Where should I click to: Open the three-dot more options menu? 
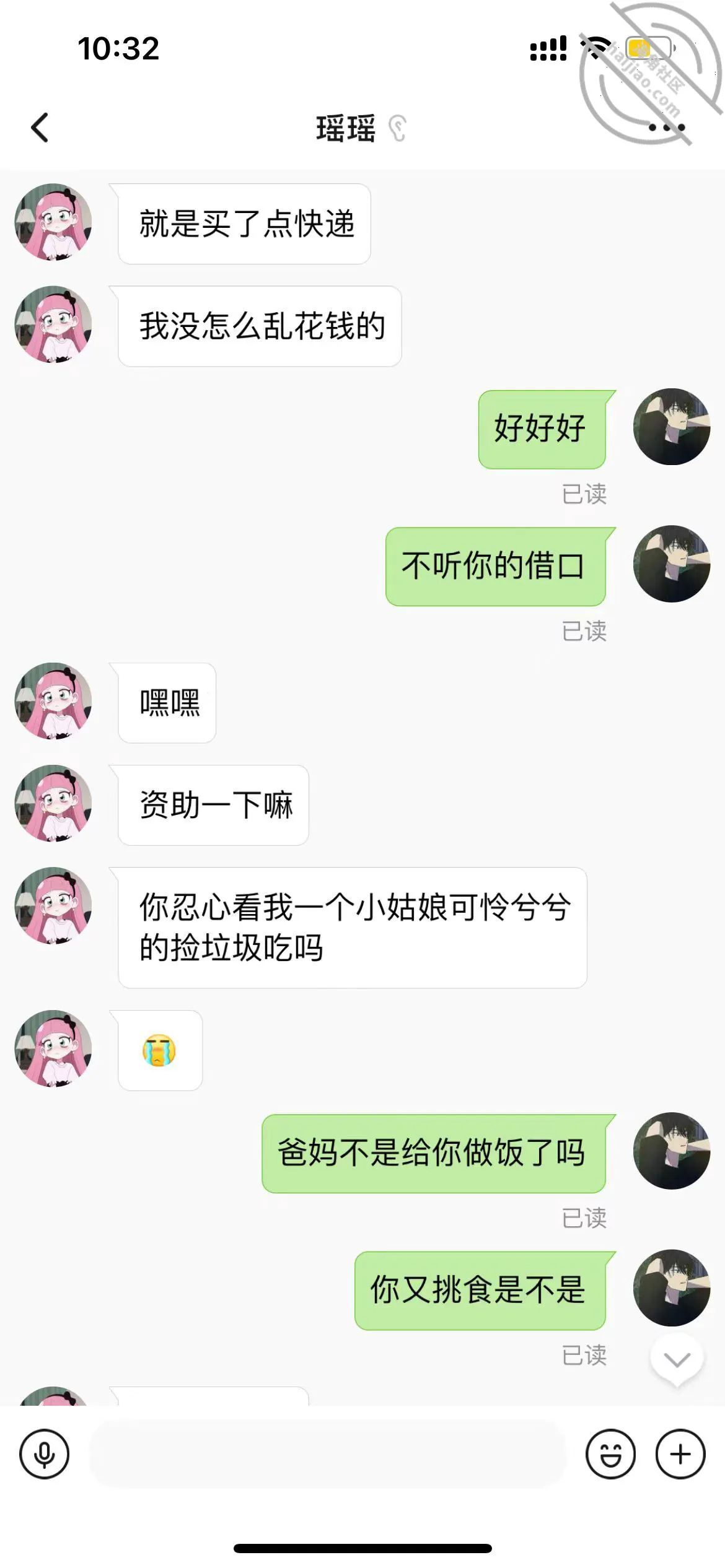[x=666, y=128]
